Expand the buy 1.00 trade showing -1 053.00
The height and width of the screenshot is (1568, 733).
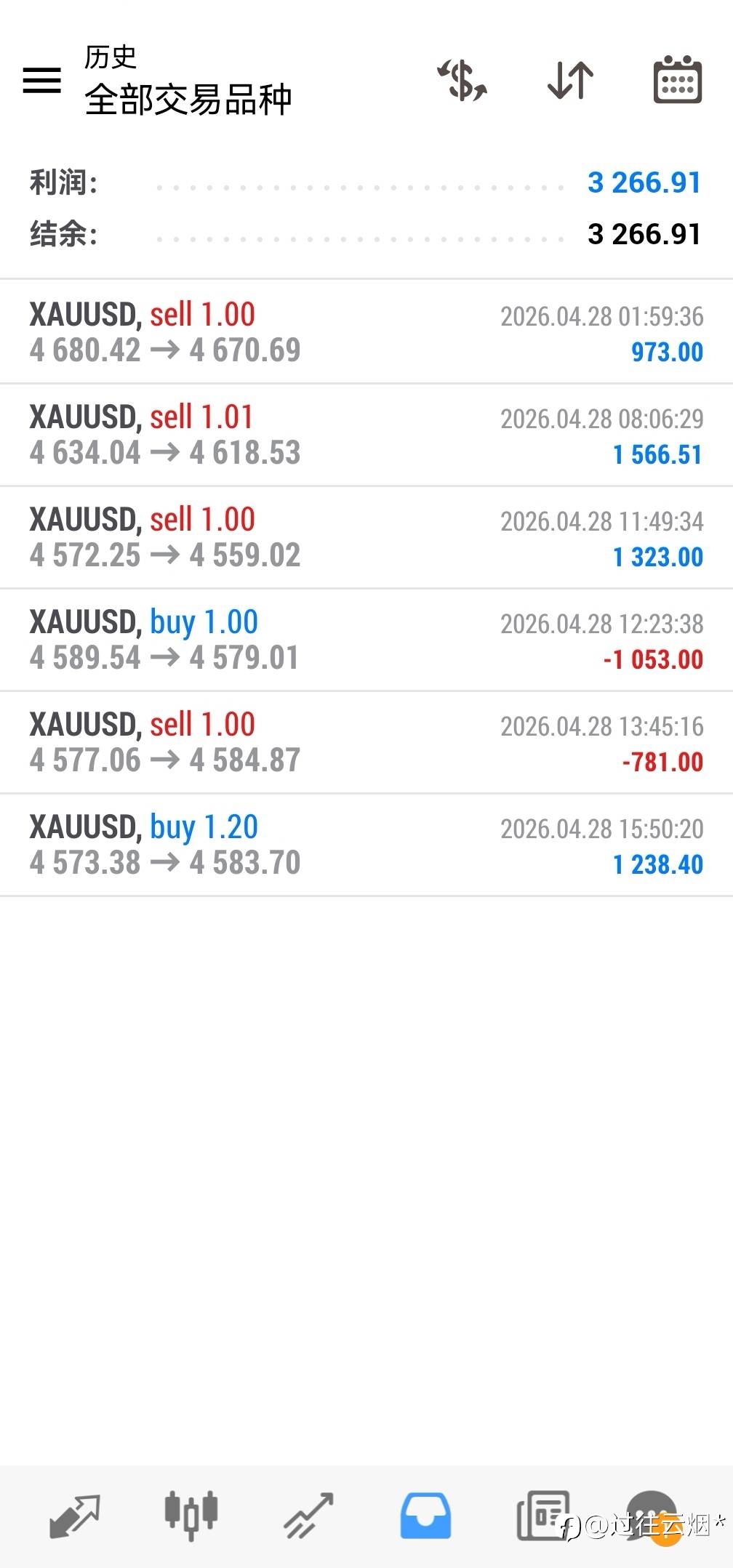coord(366,640)
